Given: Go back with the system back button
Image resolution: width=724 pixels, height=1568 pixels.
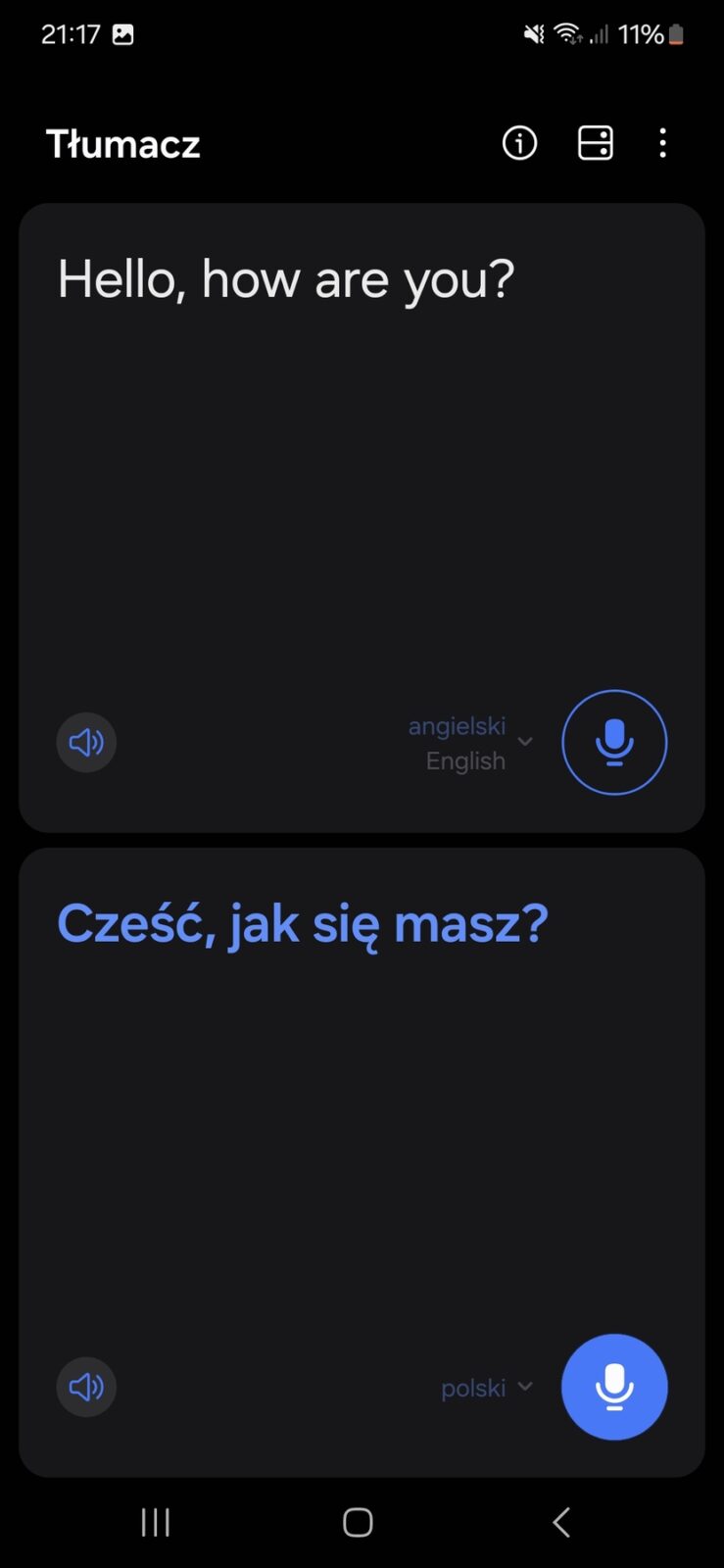Looking at the screenshot, I should 561,1522.
